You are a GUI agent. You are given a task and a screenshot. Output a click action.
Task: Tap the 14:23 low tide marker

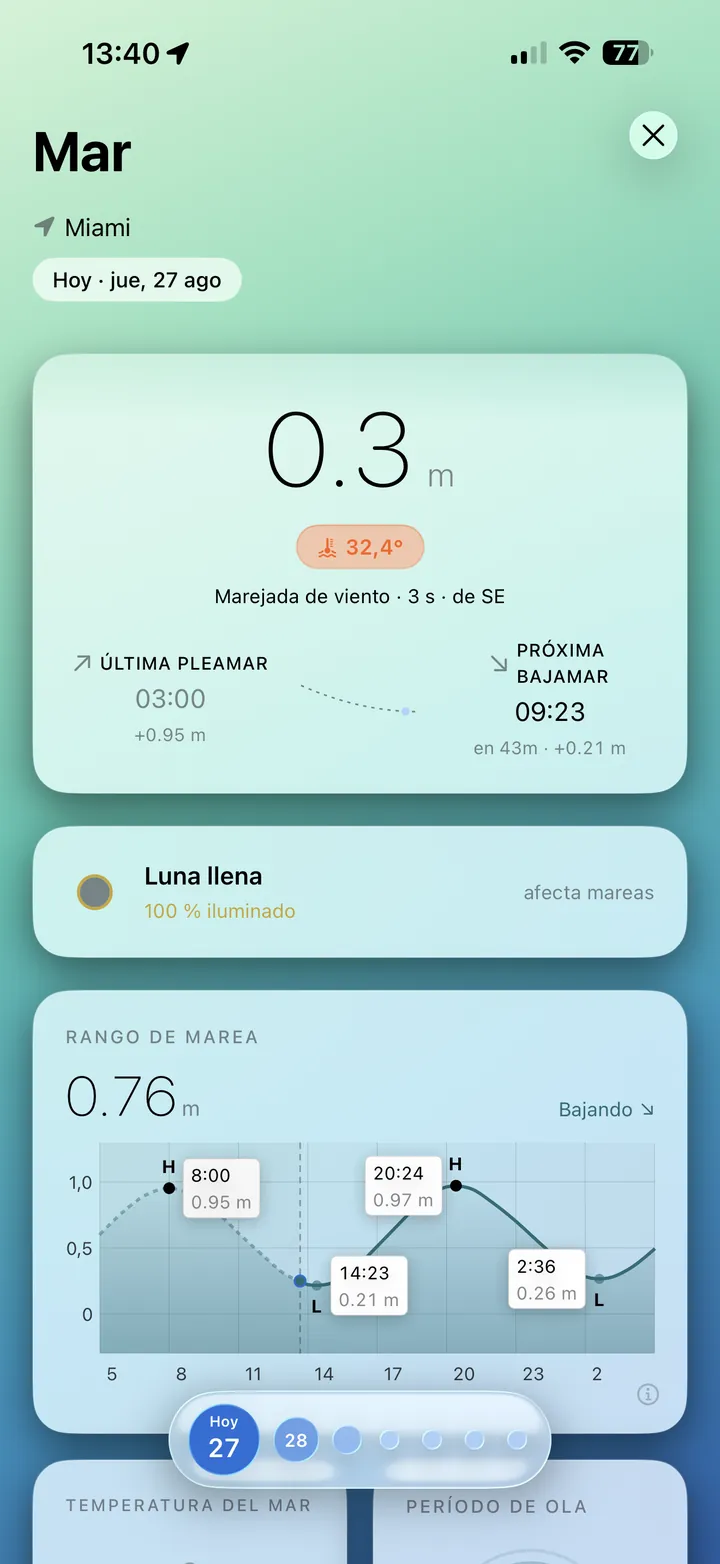(317, 1285)
